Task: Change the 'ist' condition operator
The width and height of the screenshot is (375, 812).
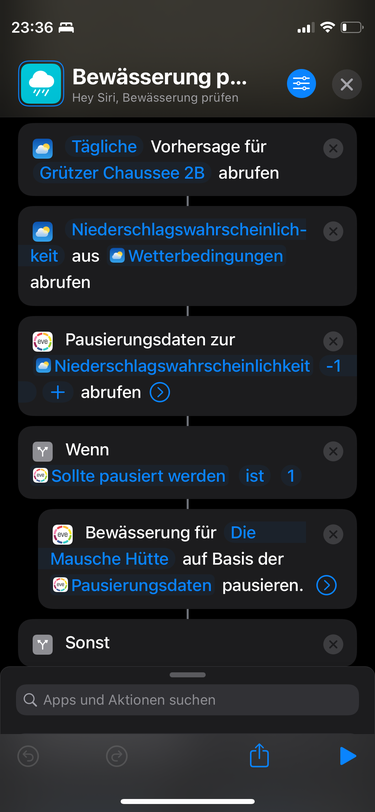Action: point(255,476)
